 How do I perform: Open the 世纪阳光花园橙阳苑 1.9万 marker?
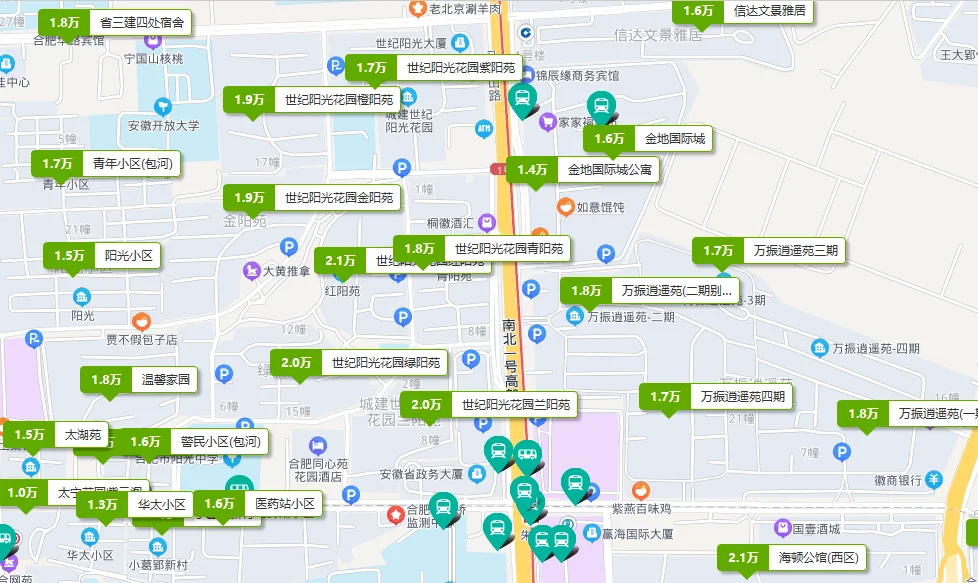[x=311, y=100]
